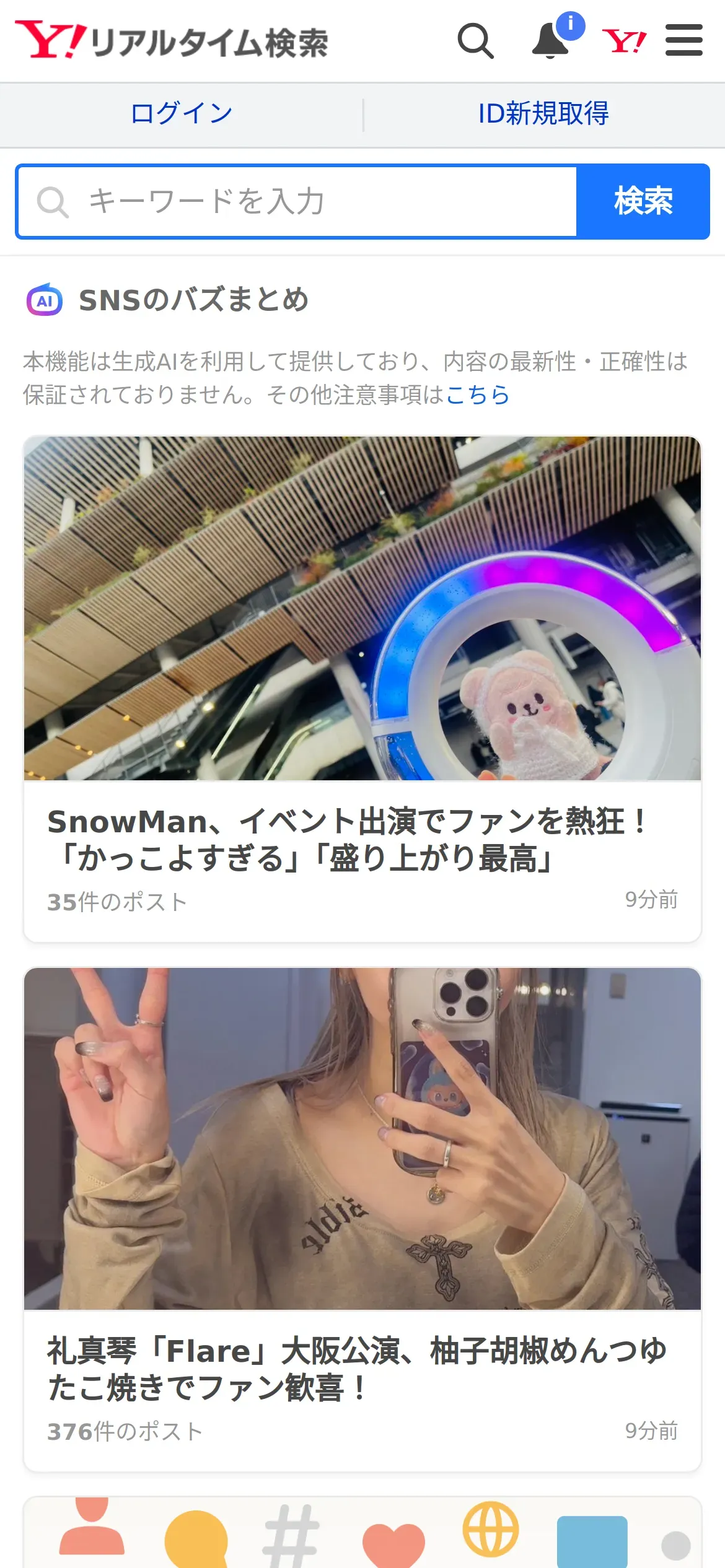Open the hamburger menu
The width and height of the screenshot is (725, 1568).
click(683, 41)
